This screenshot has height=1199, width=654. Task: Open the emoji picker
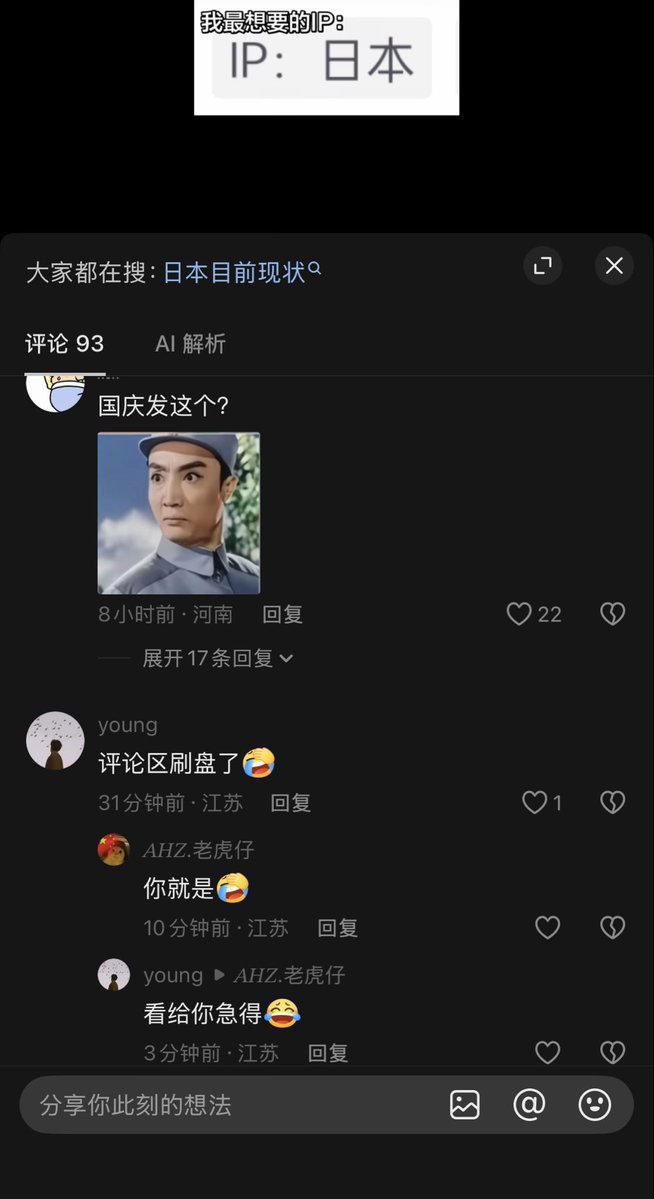(x=594, y=1105)
